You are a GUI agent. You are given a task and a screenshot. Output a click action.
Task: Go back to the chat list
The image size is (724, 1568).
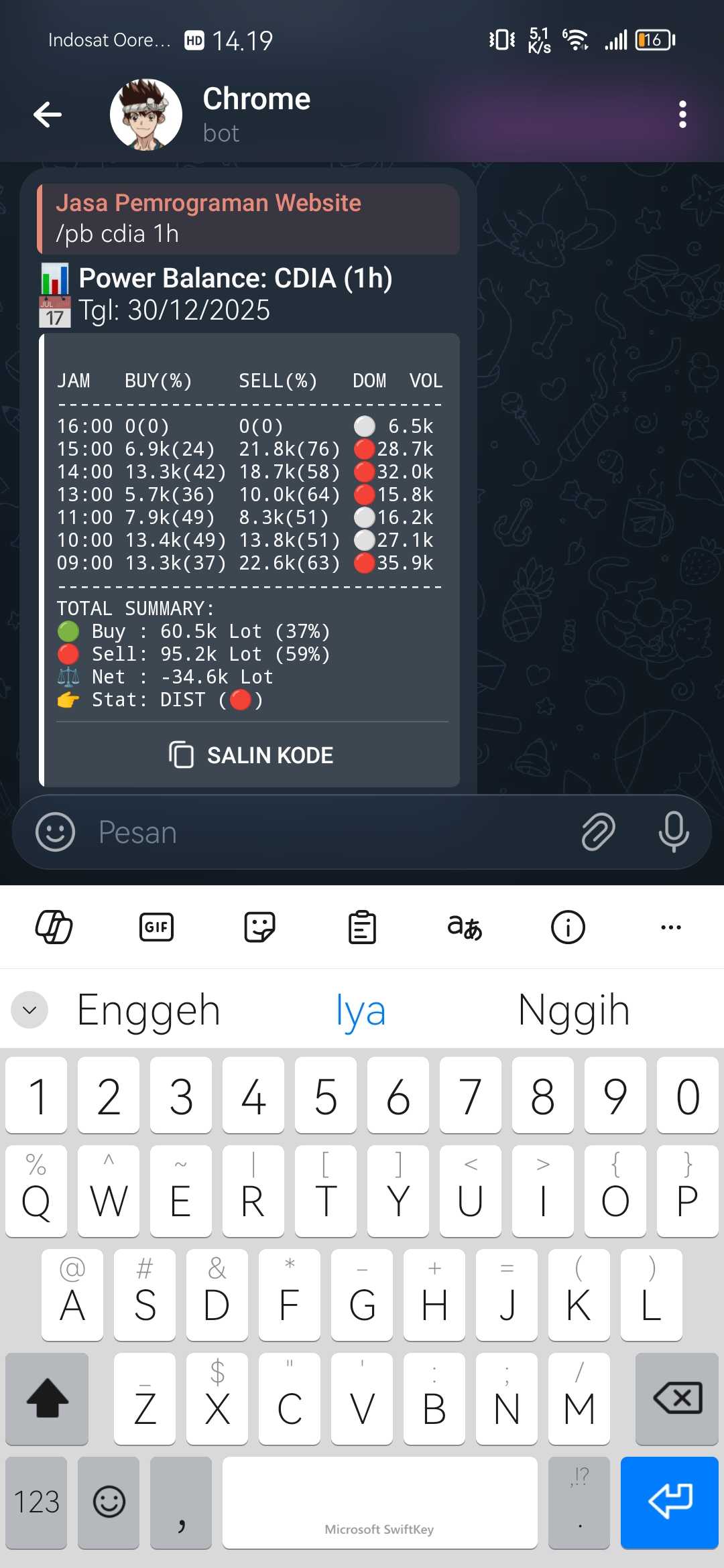coord(48,115)
